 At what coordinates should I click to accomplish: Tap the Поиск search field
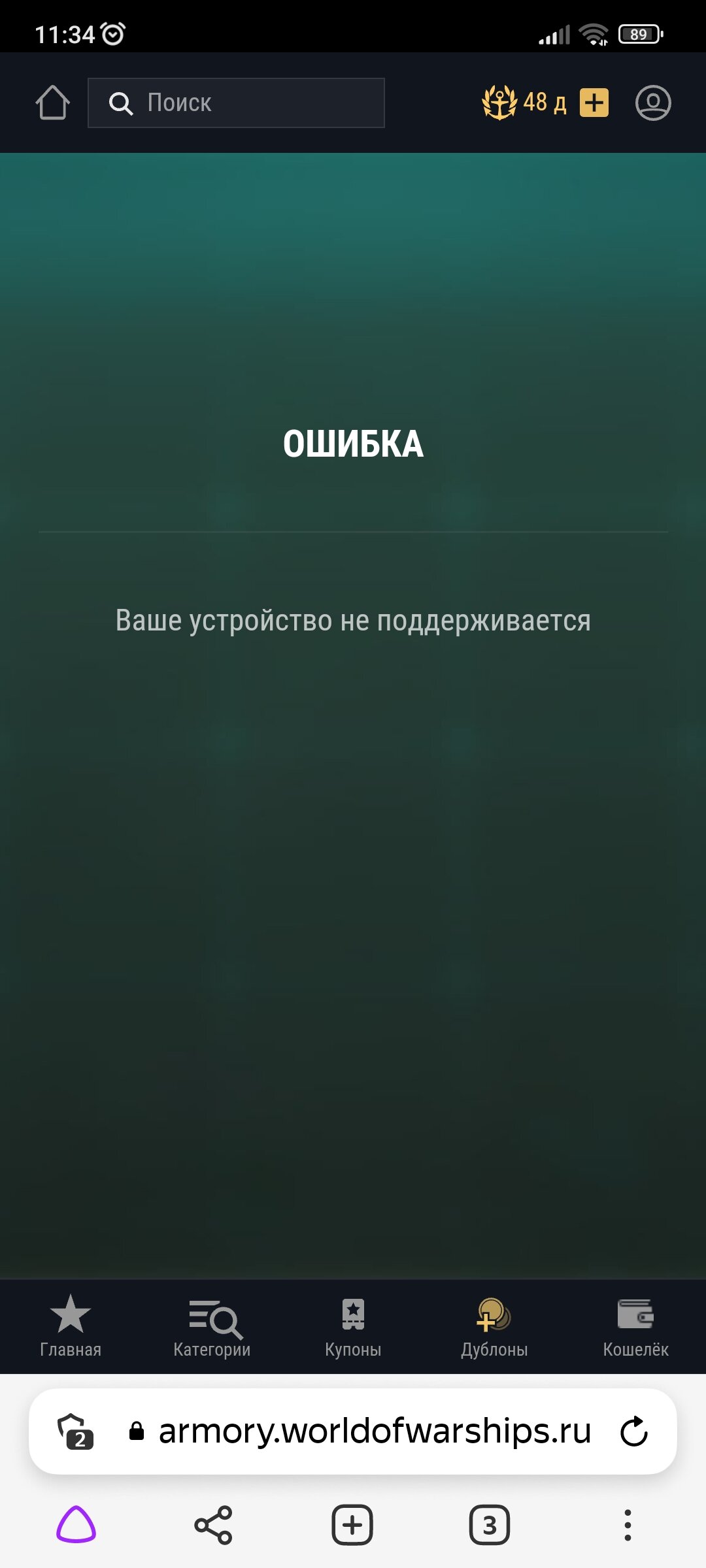point(236,103)
